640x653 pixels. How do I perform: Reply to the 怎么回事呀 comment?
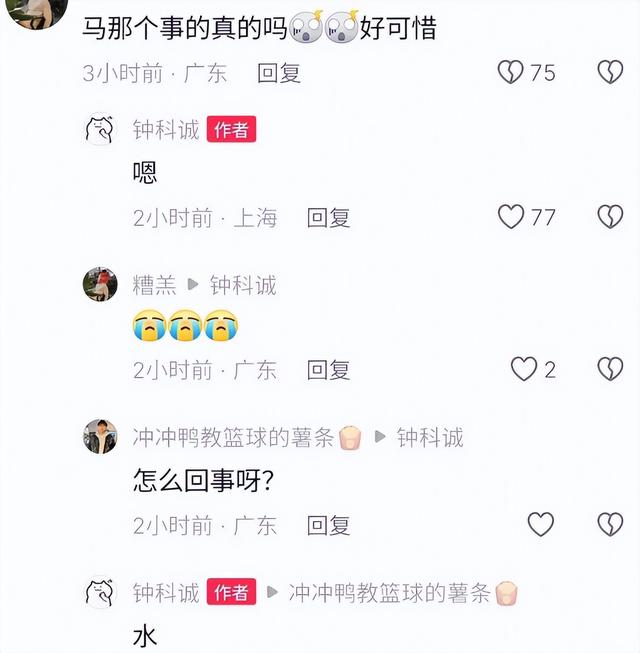[x=328, y=525]
